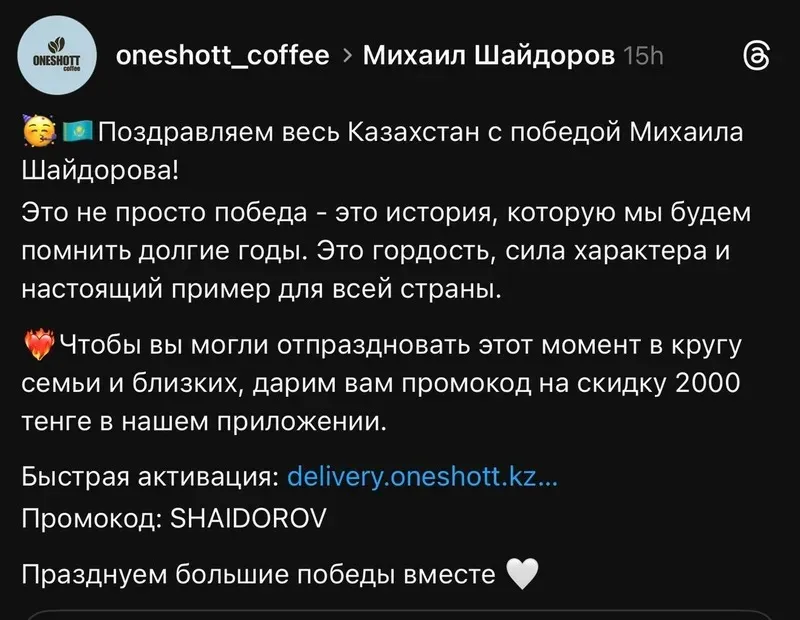The height and width of the screenshot is (620, 800).
Task: Open the Михаил Шайдоров topic
Action: 488,56
